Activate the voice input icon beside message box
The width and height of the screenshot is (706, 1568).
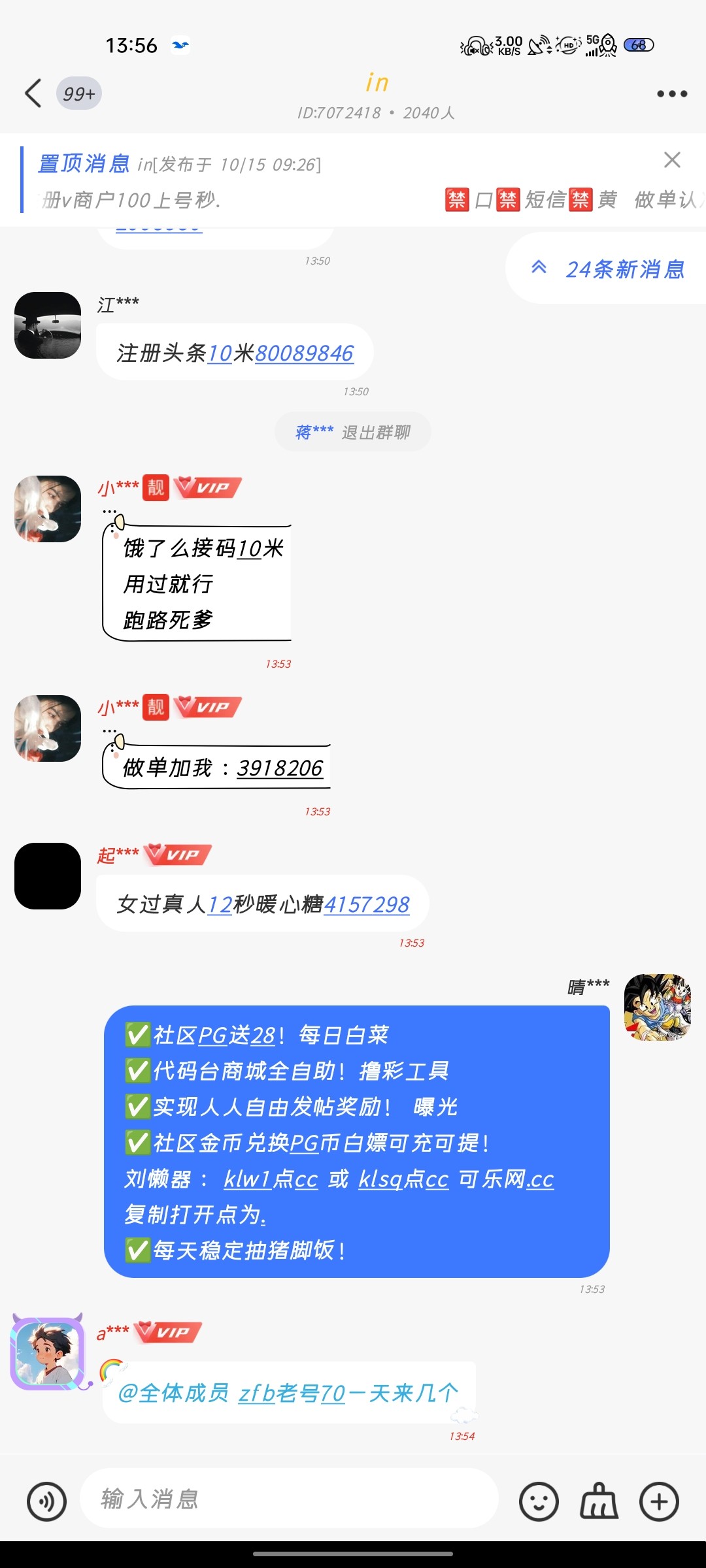coord(46,1501)
